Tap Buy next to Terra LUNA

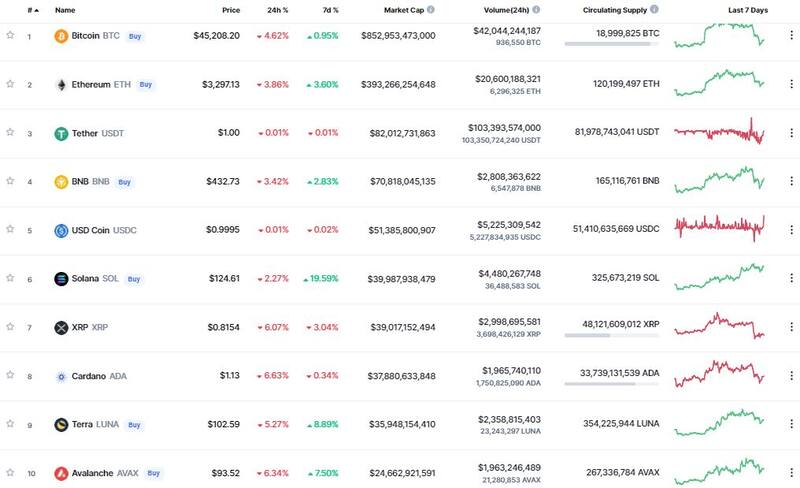click(x=135, y=424)
